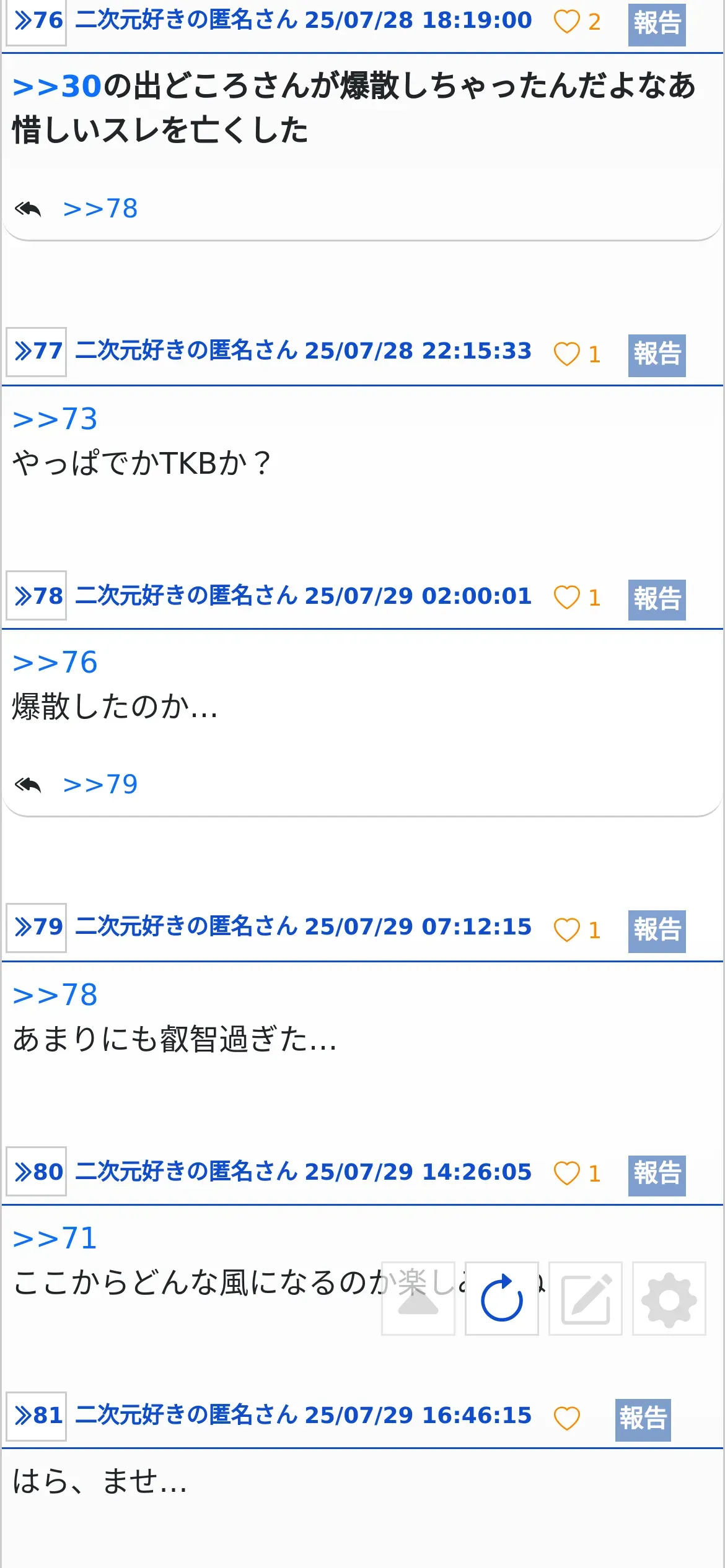Select post number »80 label
The image size is (725, 1568).
click(37, 1172)
